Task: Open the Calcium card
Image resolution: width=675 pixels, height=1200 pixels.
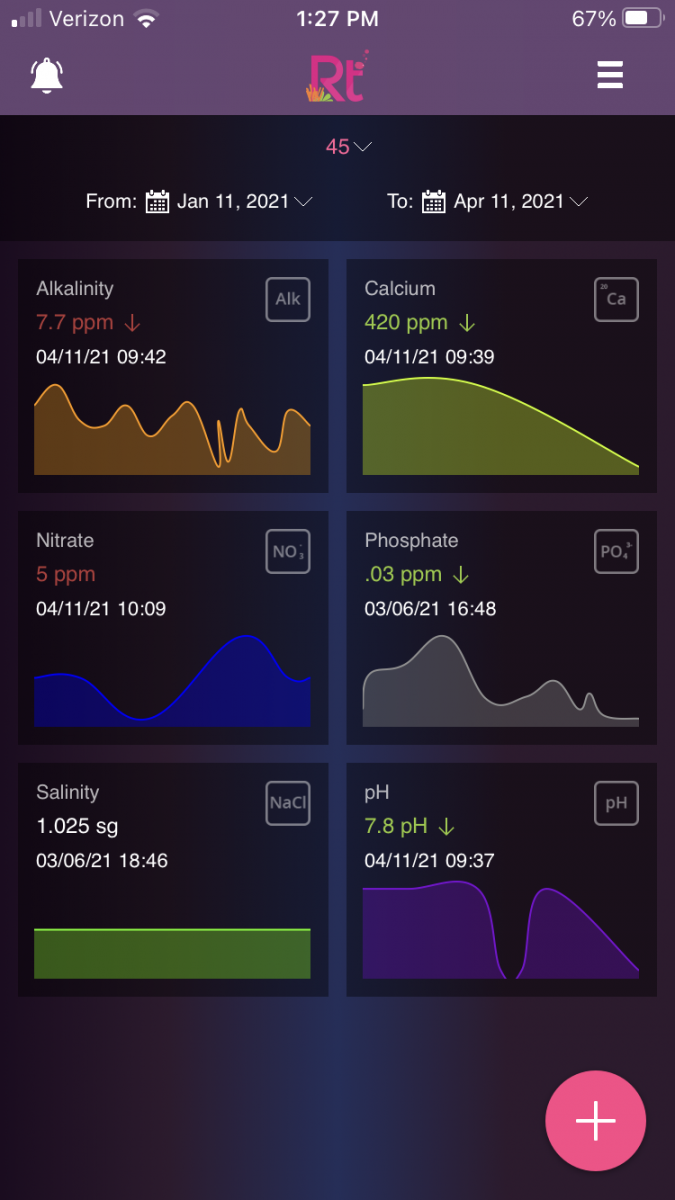Action: (x=502, y=376)
